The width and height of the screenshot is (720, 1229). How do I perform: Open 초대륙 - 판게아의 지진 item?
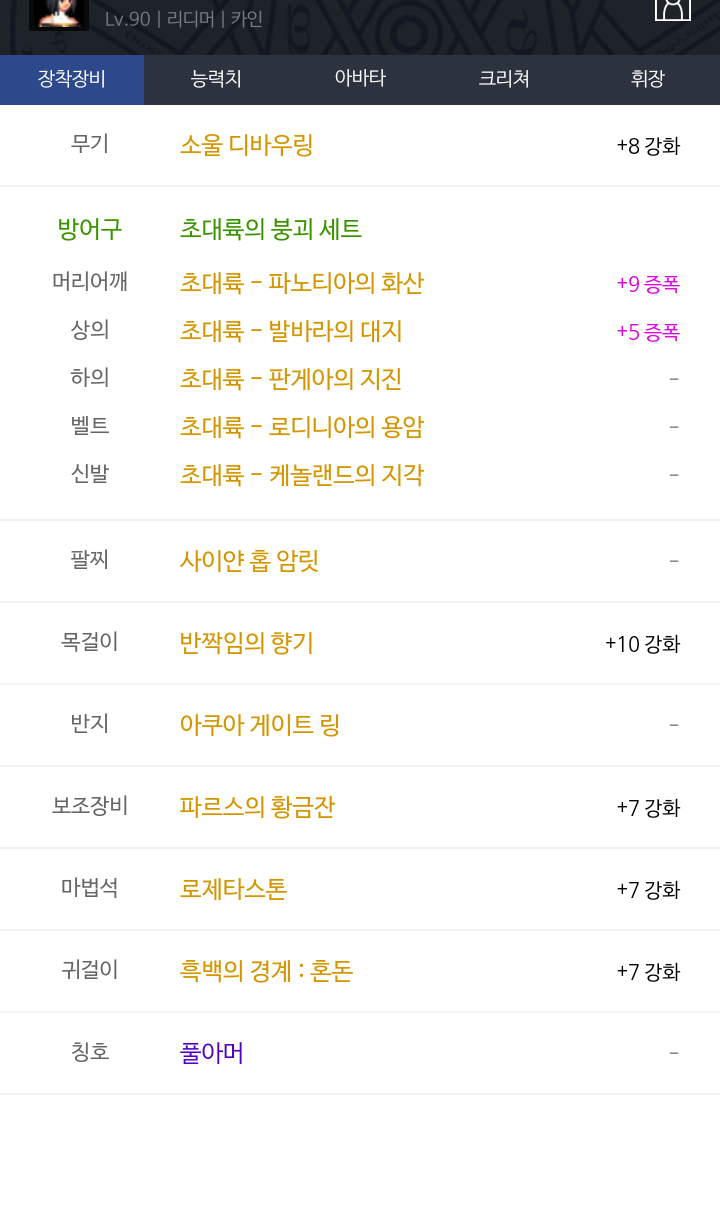291,379
